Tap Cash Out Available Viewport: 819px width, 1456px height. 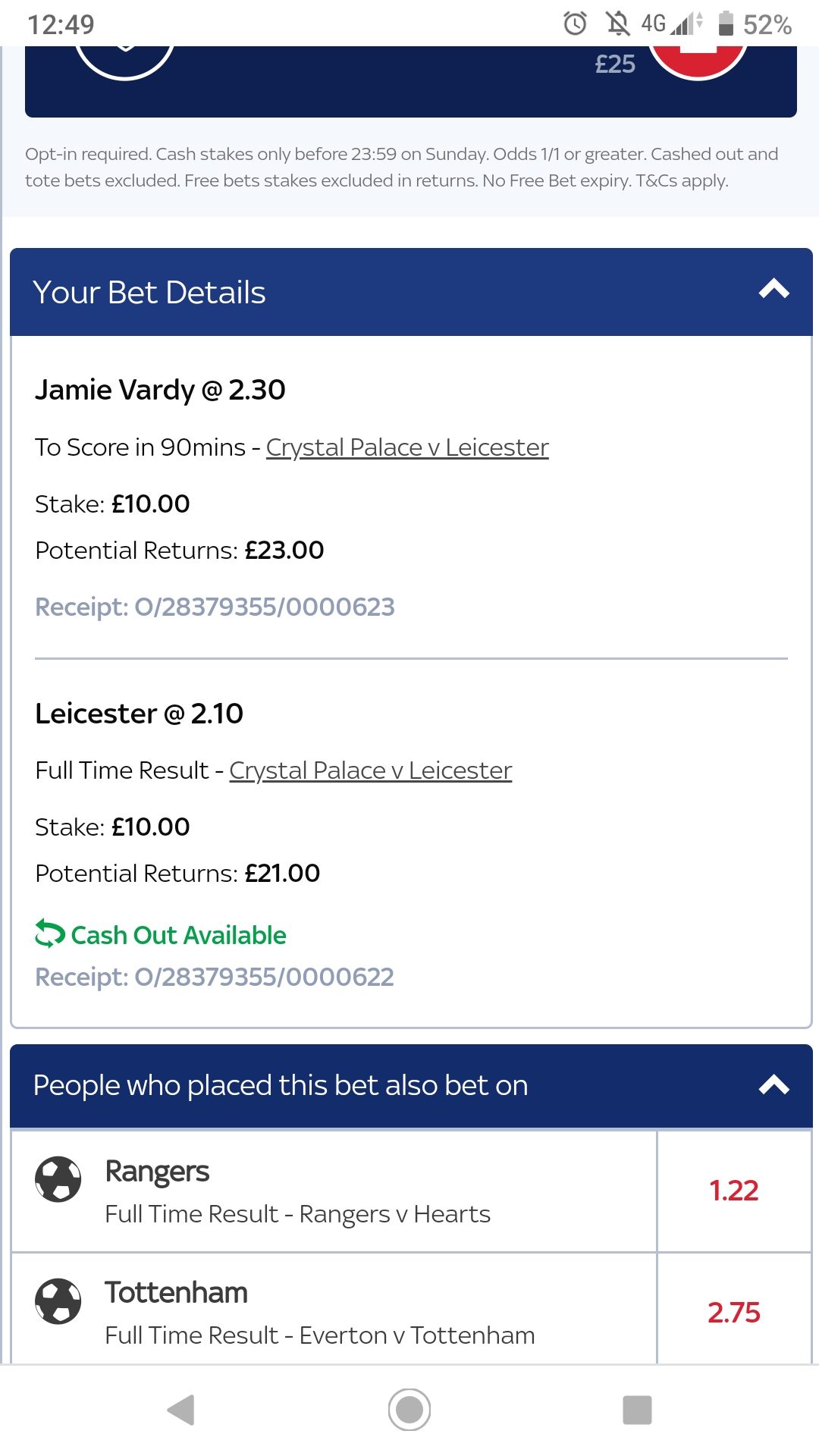(x=161, y=935)
